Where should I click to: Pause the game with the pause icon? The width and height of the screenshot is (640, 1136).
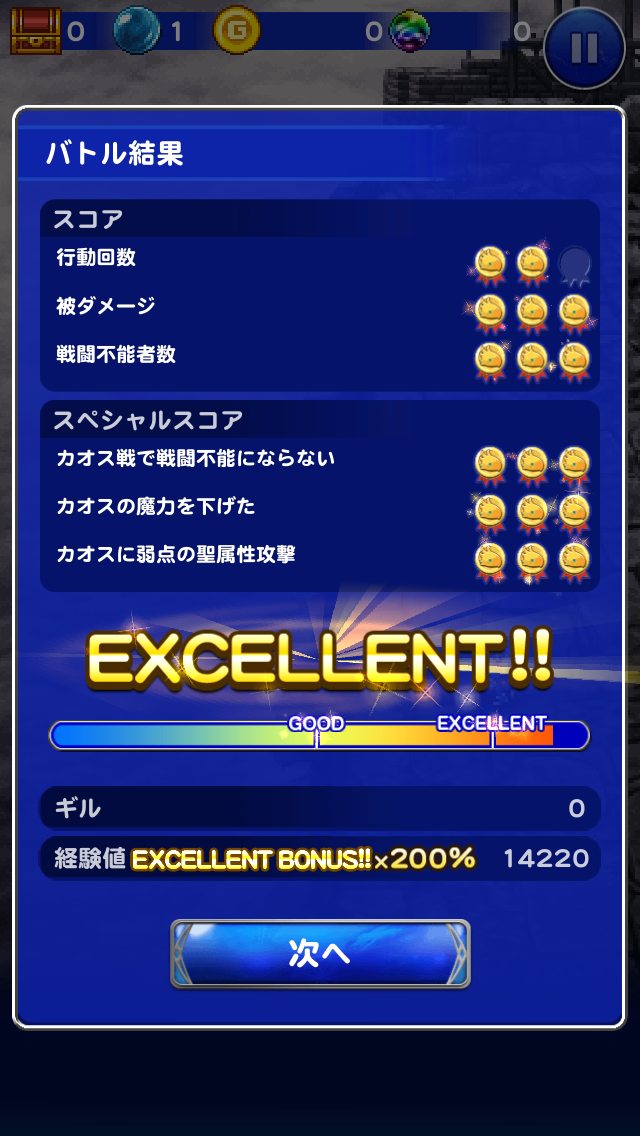(x=584, y=47)
